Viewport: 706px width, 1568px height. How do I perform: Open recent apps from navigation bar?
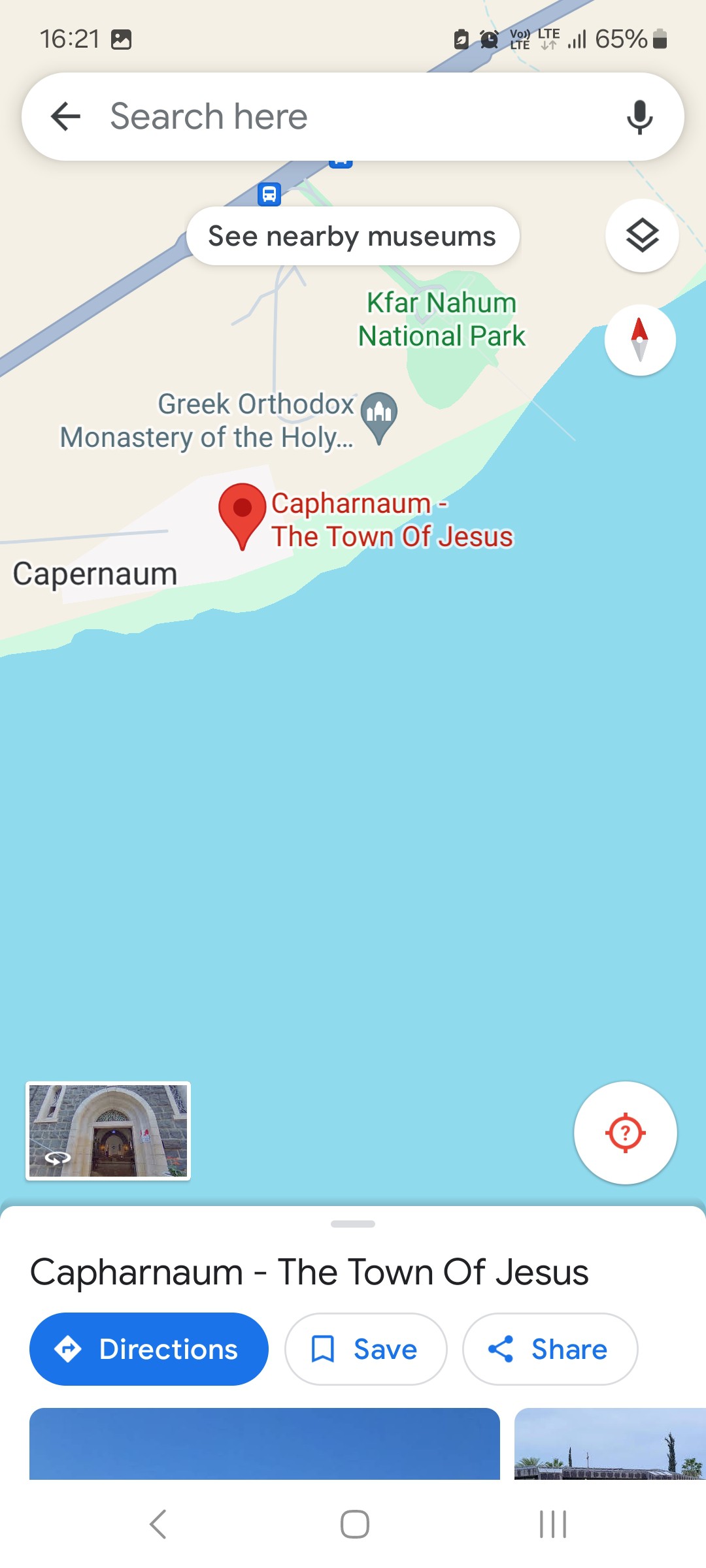click(553, 1524)
